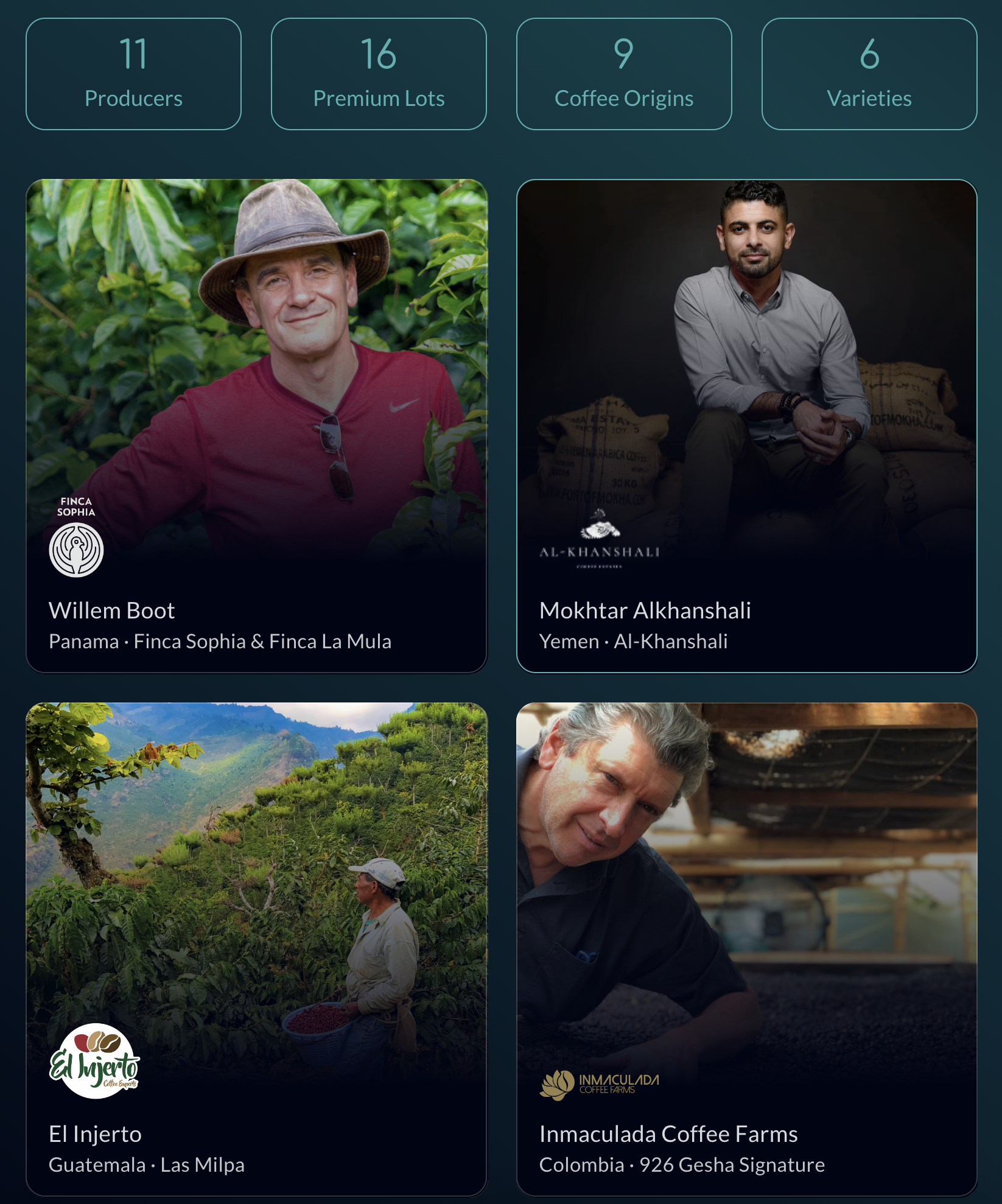The image size is (1002, 1204).
Task: Open Willem Boot producer card
Action: [x=256, y=426]
